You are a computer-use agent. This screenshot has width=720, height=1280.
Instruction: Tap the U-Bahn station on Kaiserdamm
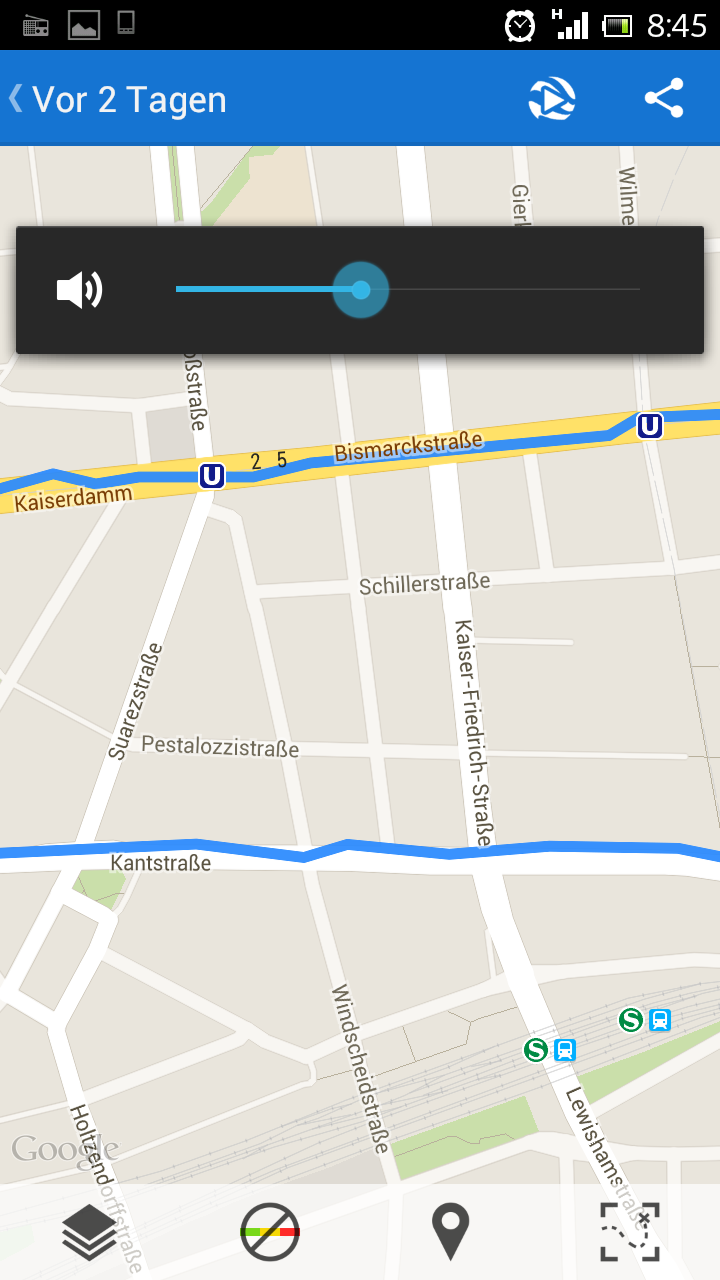[211, 476]
